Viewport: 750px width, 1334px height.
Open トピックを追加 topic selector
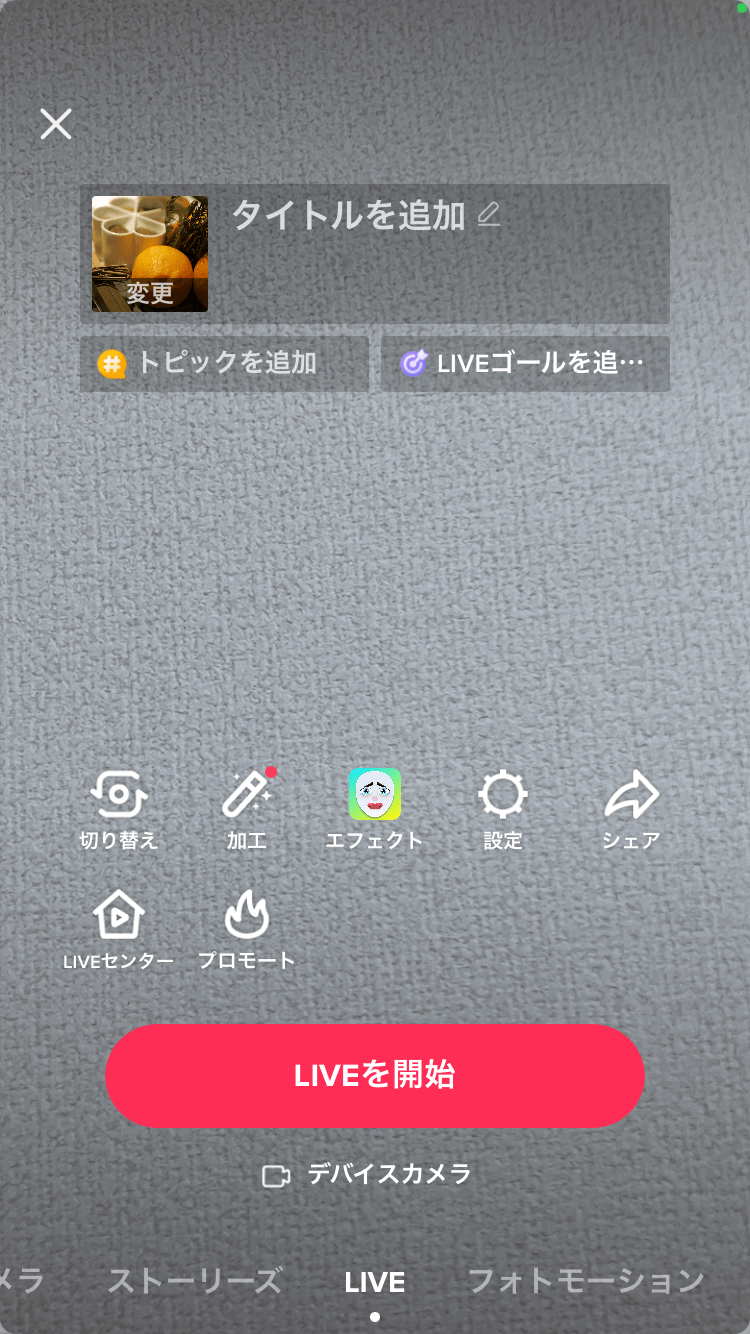[224, 363]
